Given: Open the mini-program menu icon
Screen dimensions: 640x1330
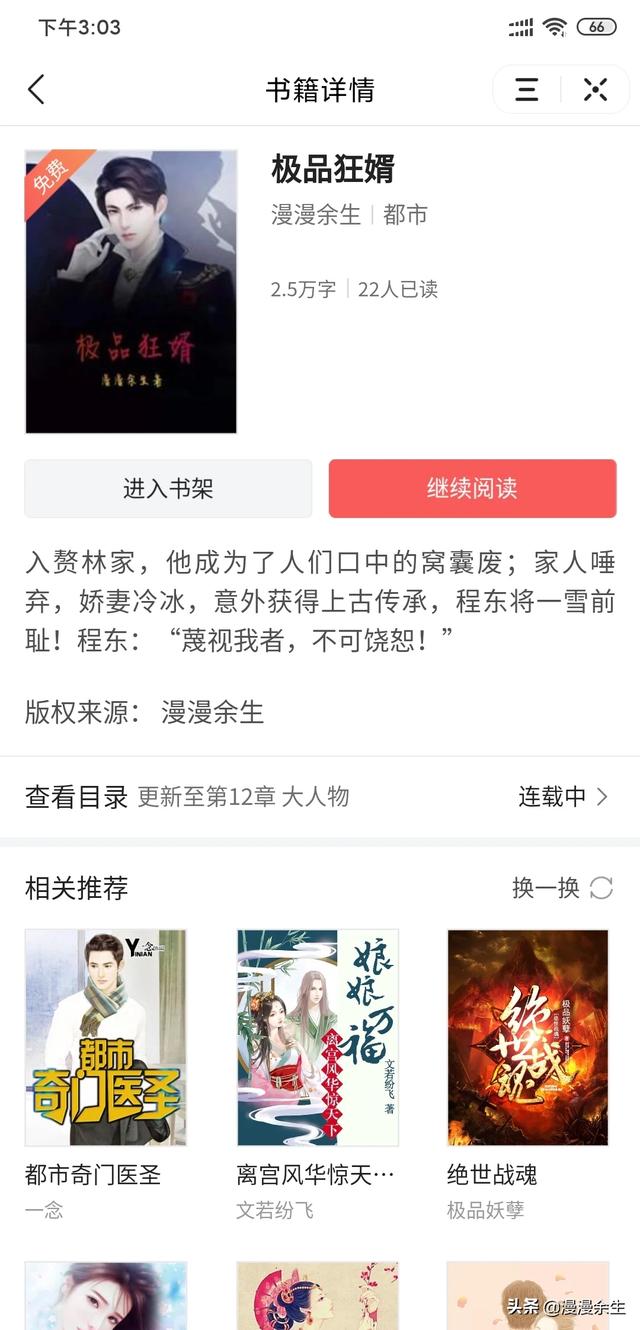Looking at the screenshot, I should click(x=527, y=90).
